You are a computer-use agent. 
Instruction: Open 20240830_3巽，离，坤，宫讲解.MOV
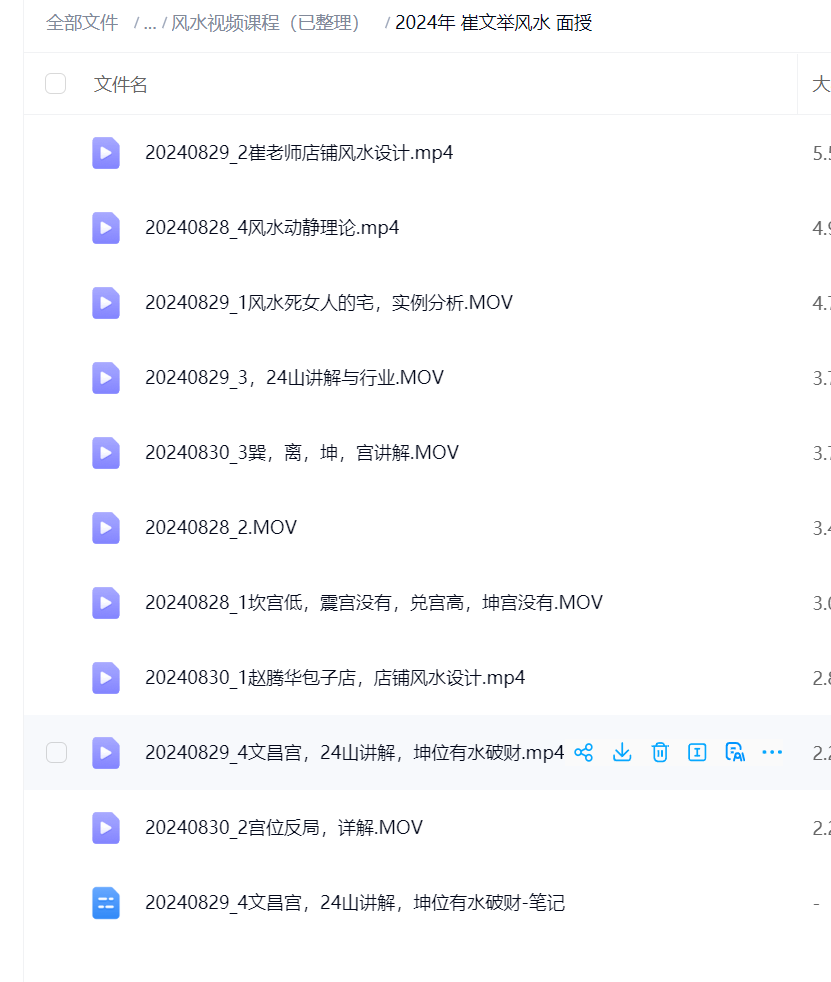(301, 453)
